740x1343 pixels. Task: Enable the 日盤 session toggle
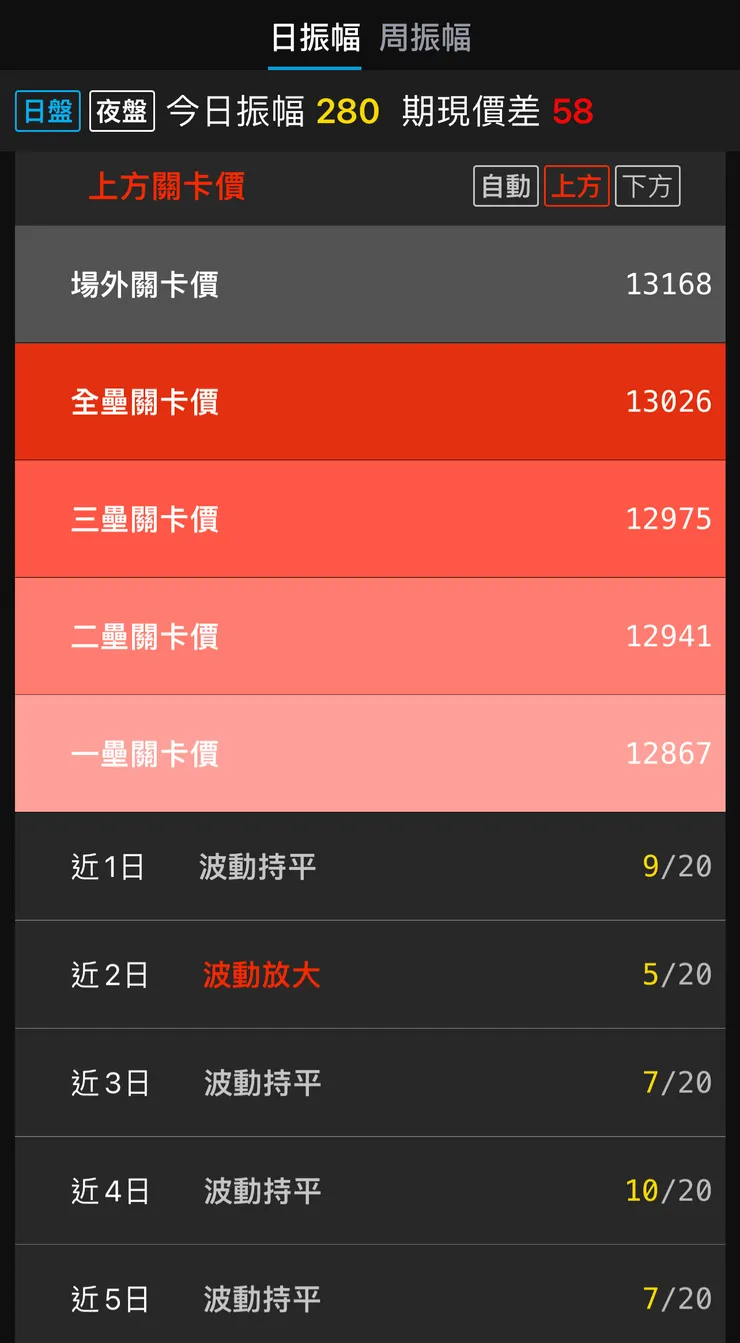[47, 112]
